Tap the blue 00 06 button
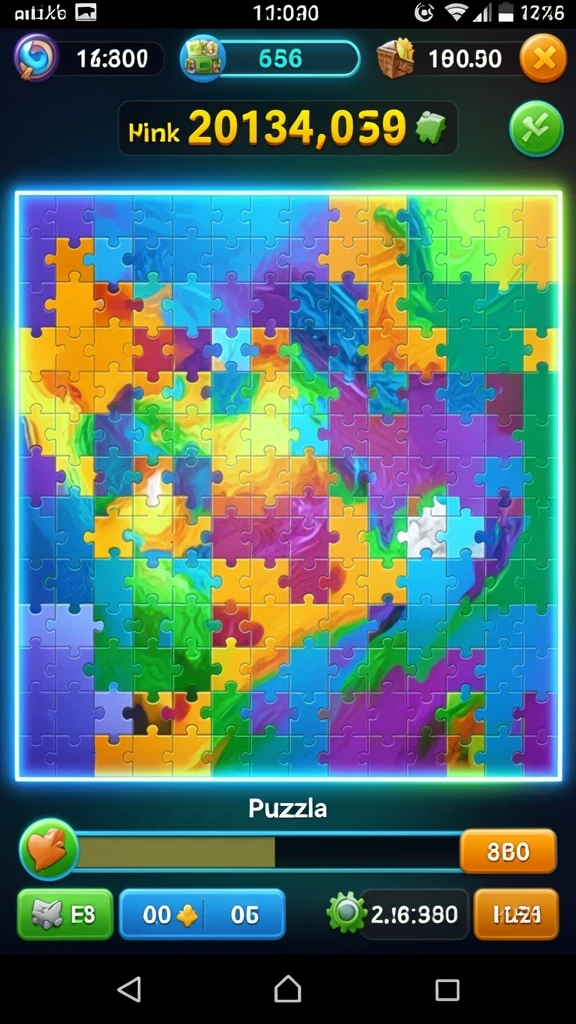This screenshot has width=576, height=1024. tap(202, 914)
